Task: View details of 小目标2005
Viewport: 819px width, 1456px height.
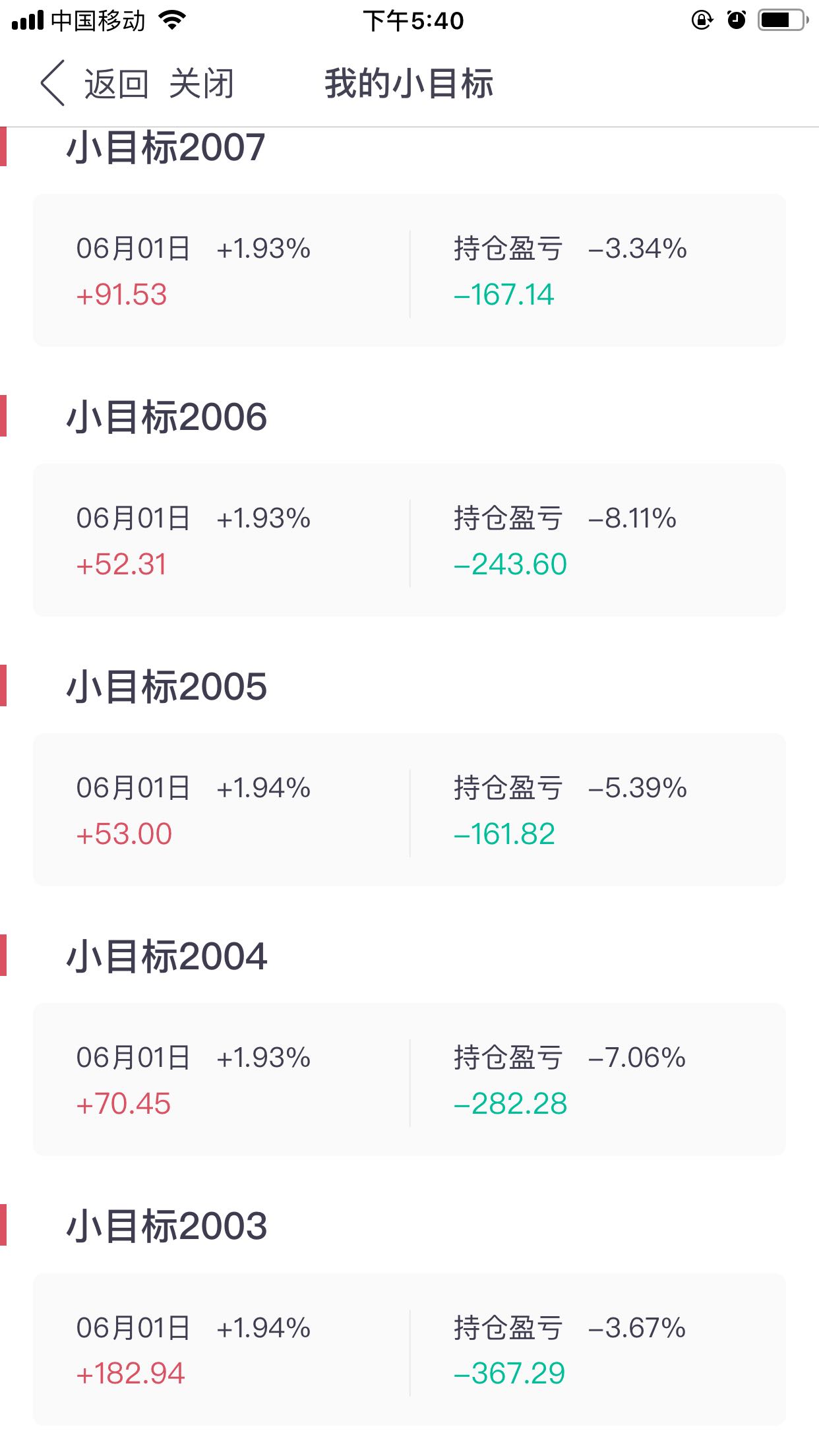Action: coord(409,810)
